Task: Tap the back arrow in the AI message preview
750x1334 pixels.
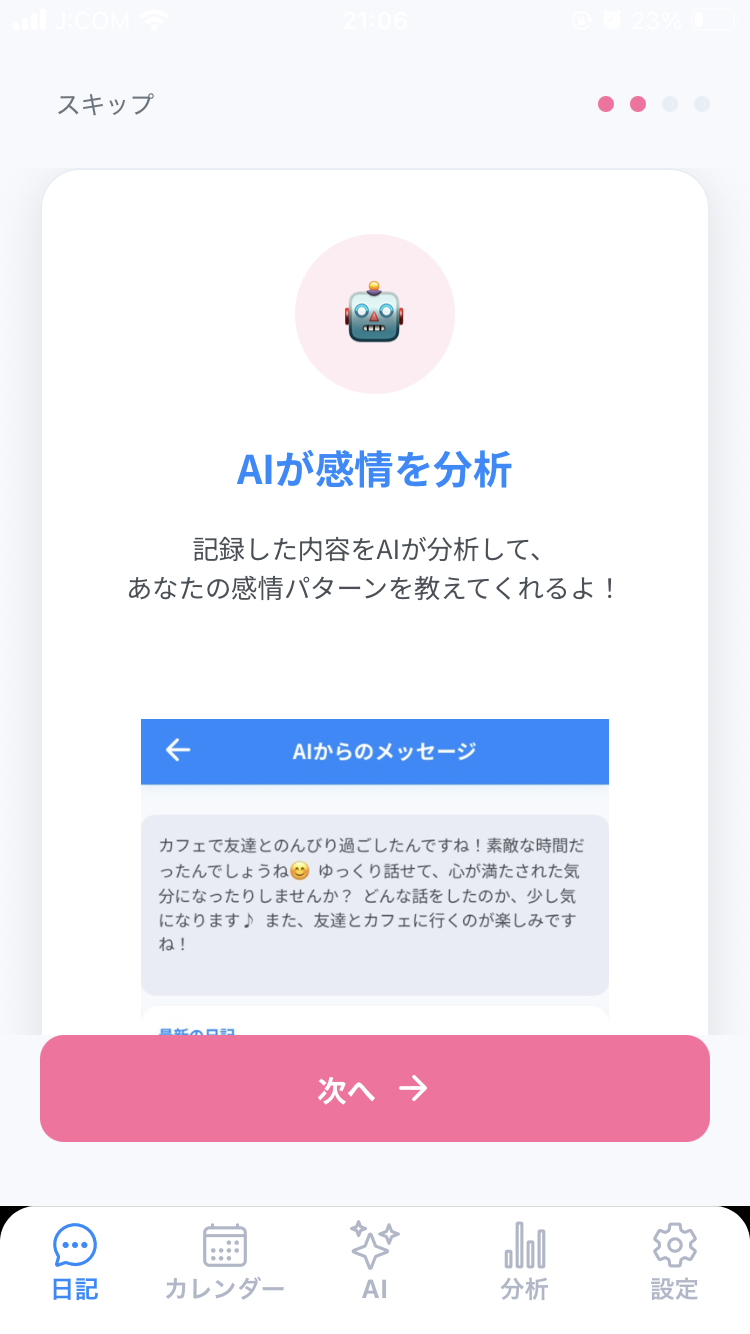Action: [176, 751]
